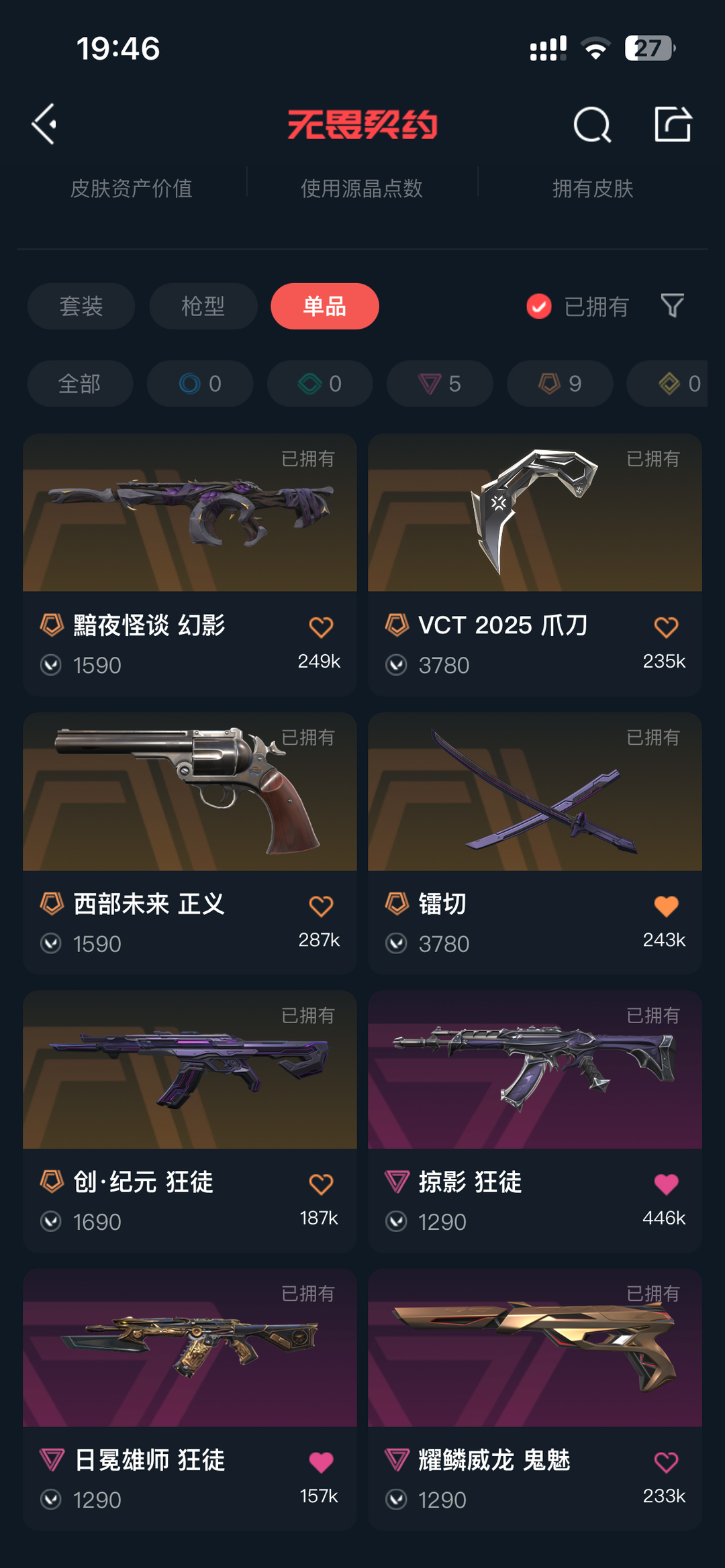Go back using the top-left arrow
Screen dimensions: 725x1568
pyautogui.click(x=44, y=124)
